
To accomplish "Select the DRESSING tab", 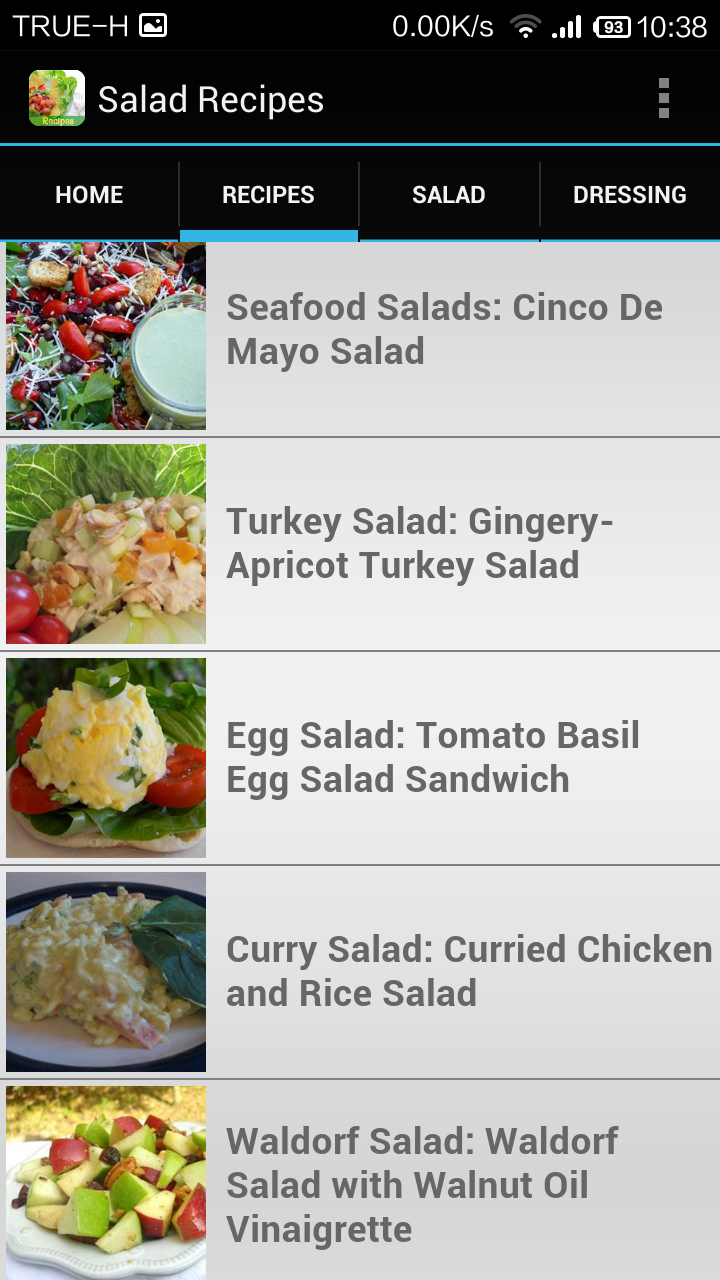I will [x=630, y=194].
